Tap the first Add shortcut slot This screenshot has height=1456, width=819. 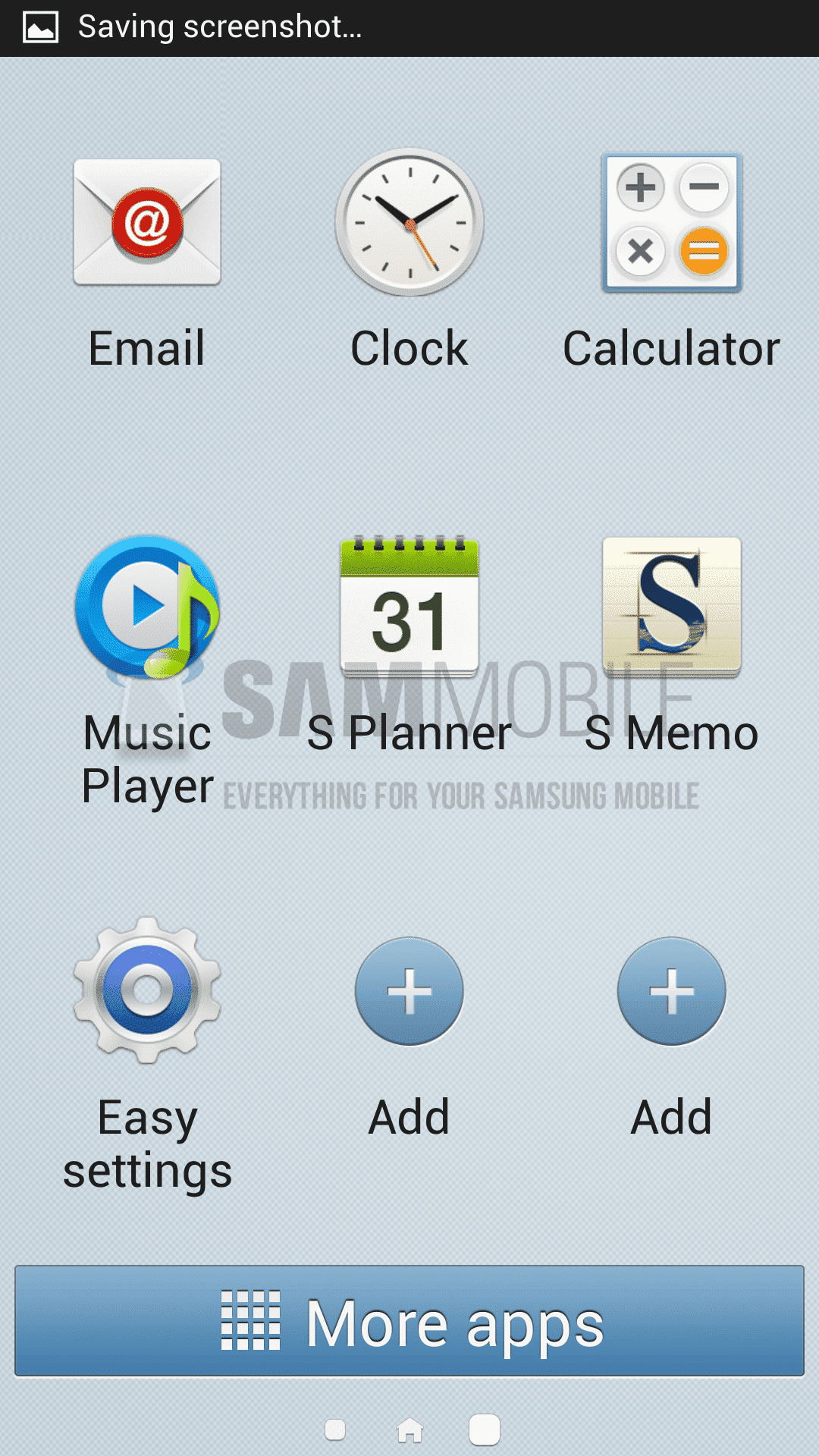pyautogui.click(x=409, y=990)
